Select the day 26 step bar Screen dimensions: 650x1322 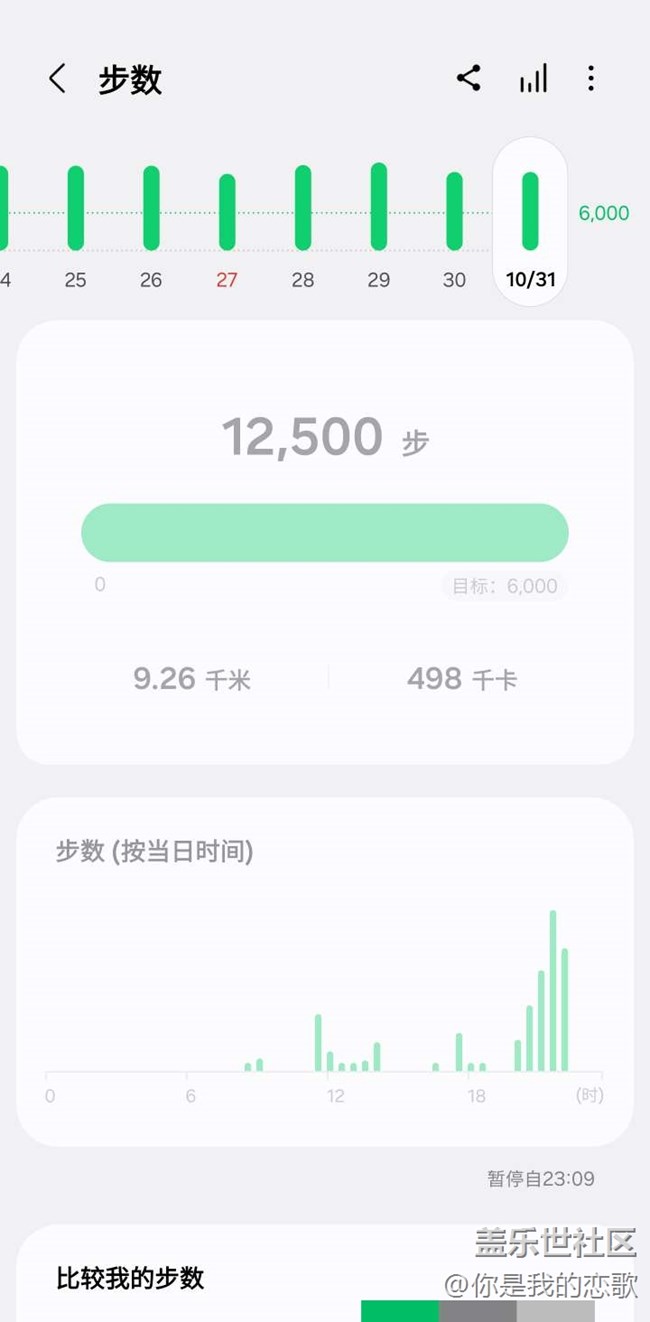pos(151,208)
